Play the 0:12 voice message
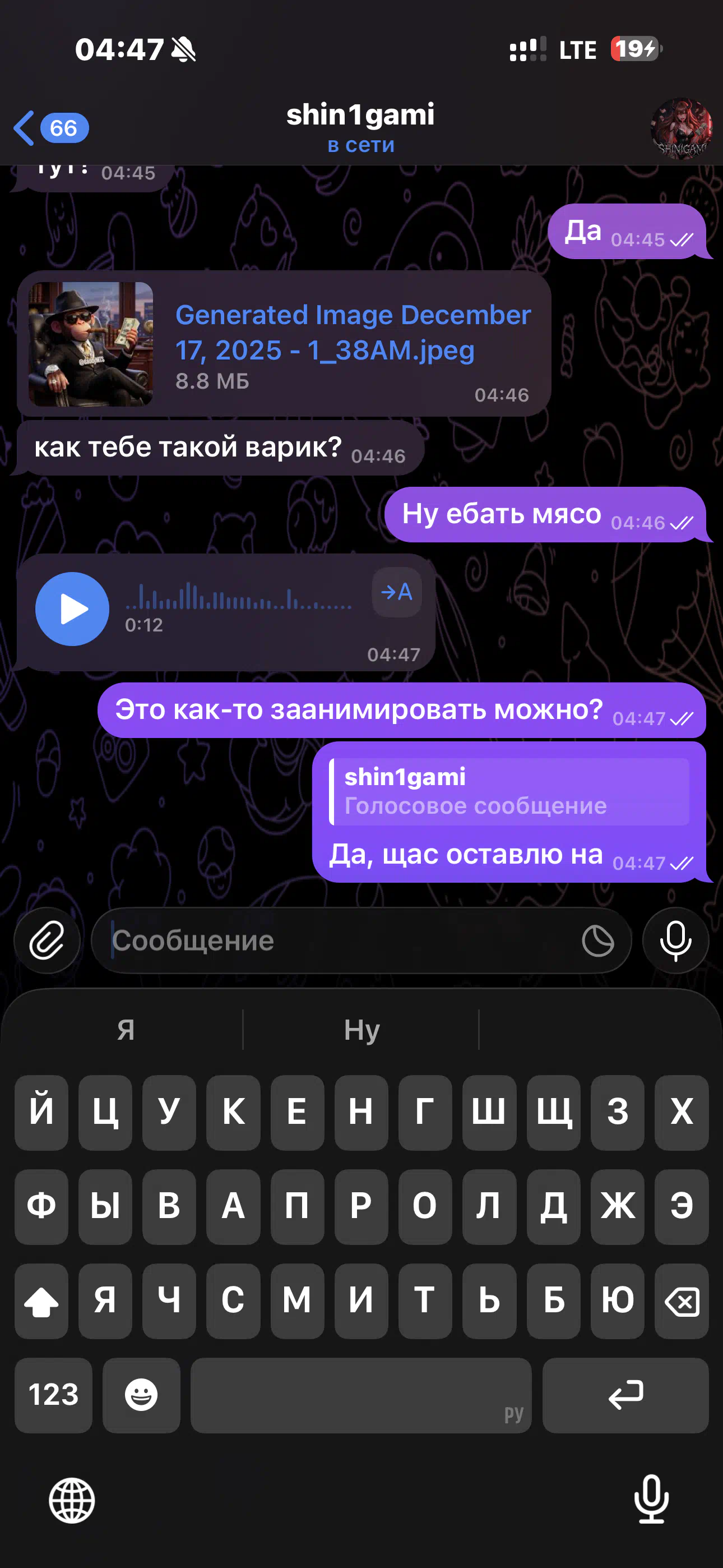 [x=72, y=608]
